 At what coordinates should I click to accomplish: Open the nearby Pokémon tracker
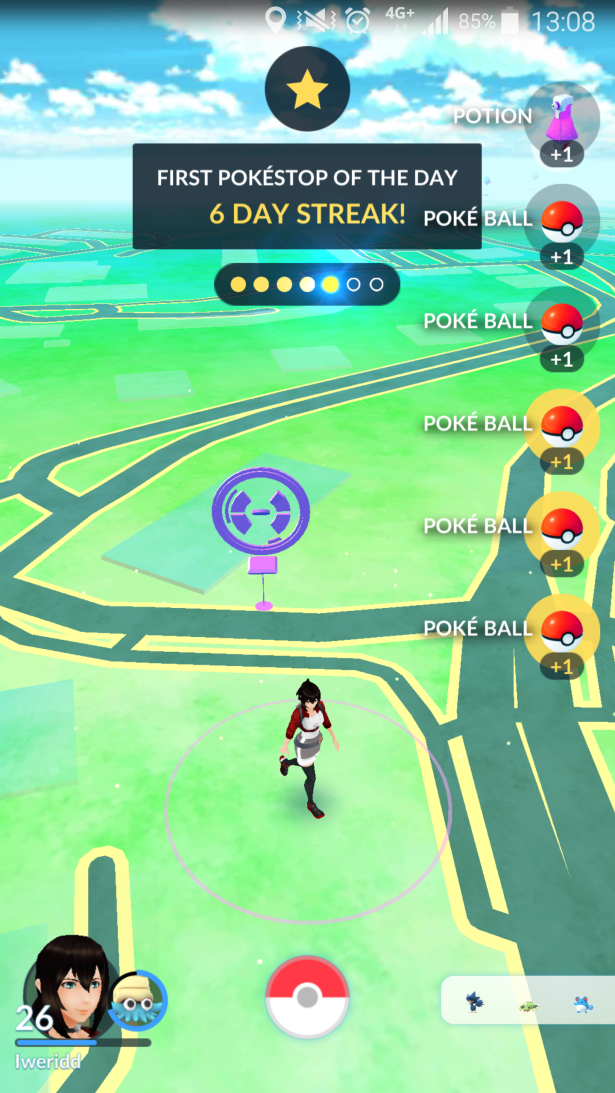pyautogui.click(x=527, y=1000)
